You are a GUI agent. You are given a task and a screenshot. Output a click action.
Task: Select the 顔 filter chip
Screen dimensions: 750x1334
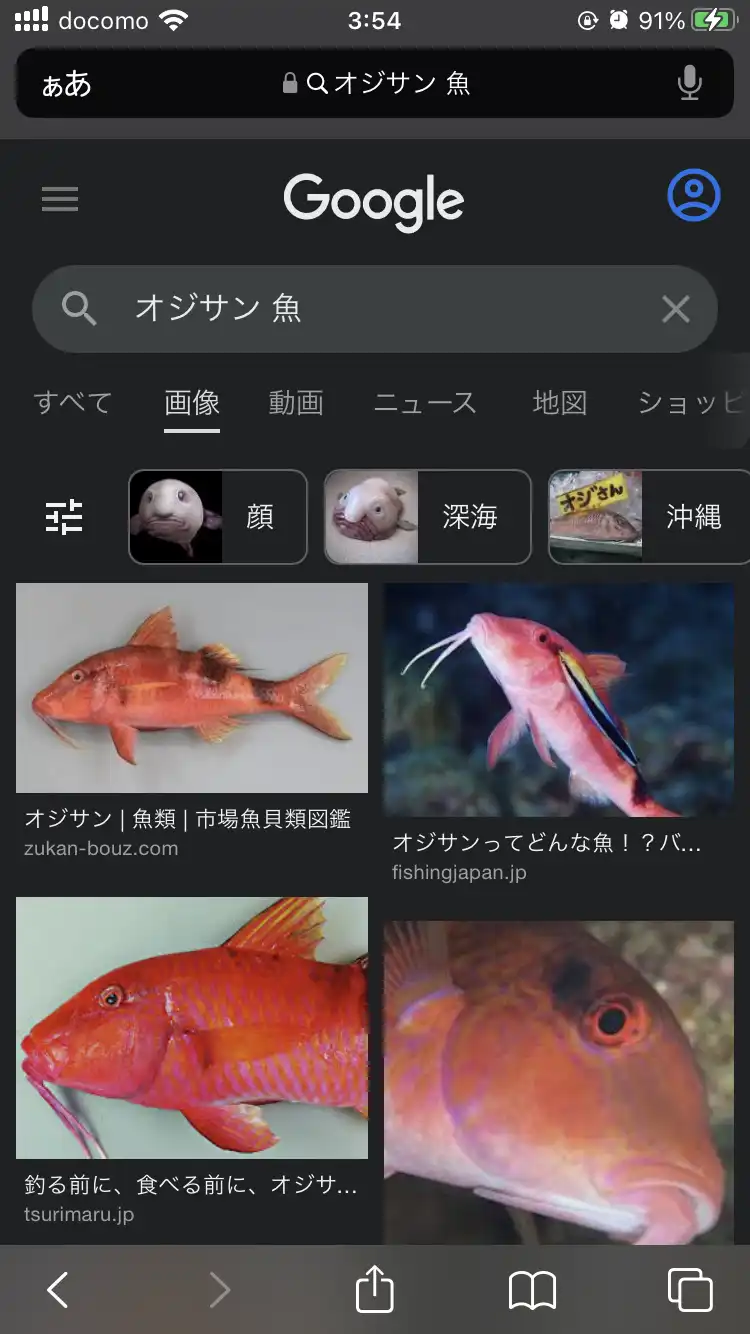pos(217,517)
